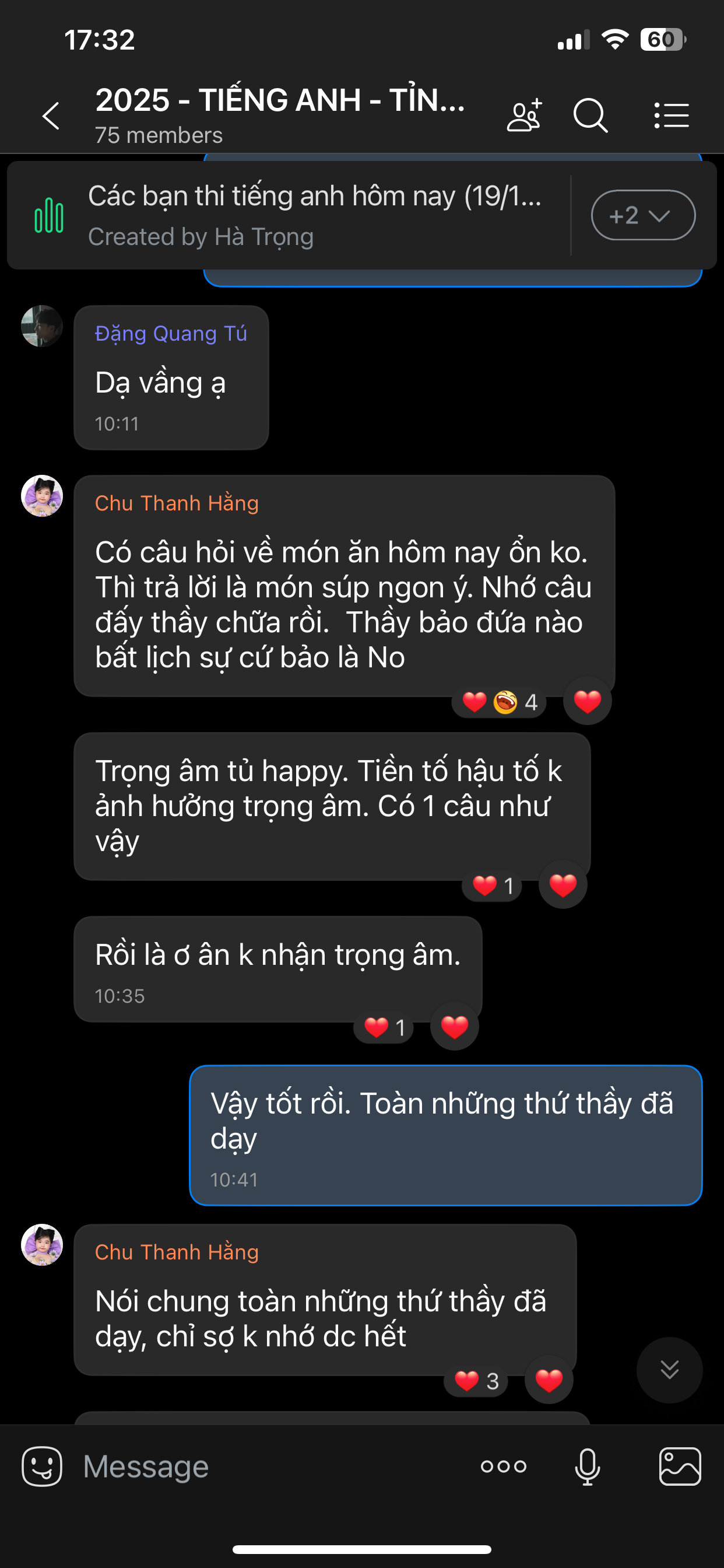This screenshot has height=1568, width=724.
Task: Heart the 'ơ ân k nhận trọng âm' message
Action: coord(454,1026)
